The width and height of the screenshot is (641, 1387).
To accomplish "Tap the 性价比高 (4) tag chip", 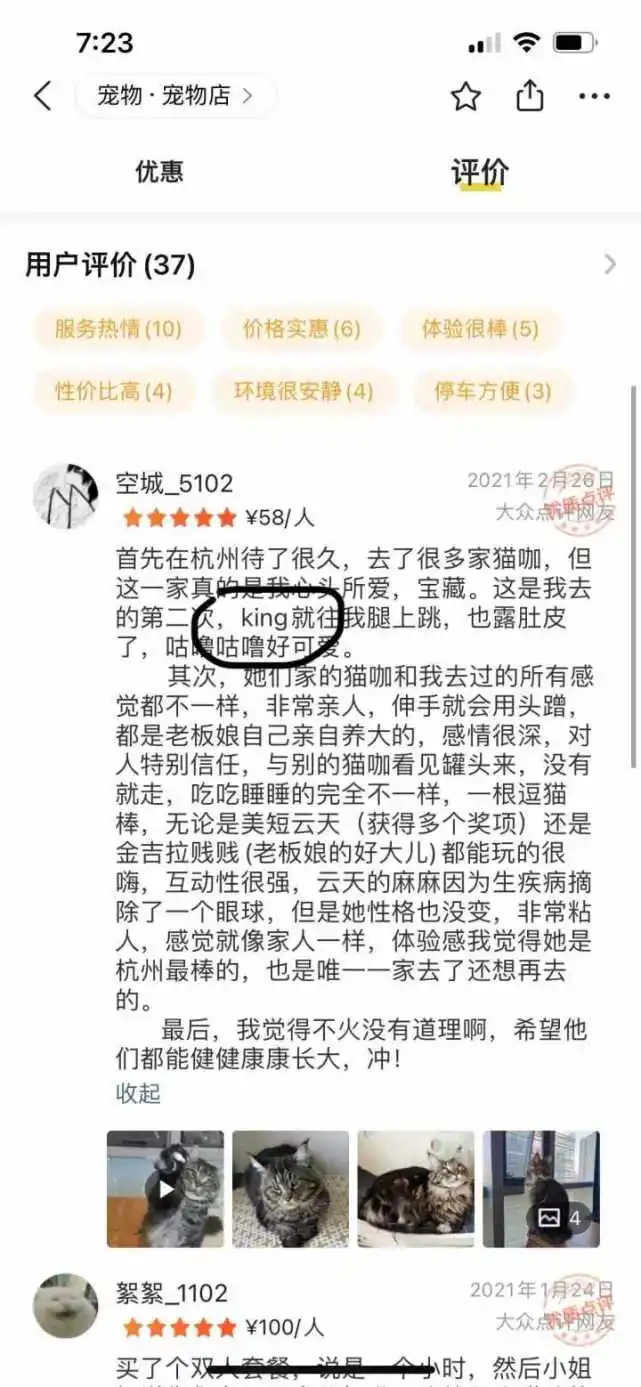I will (x=113, y=391).
